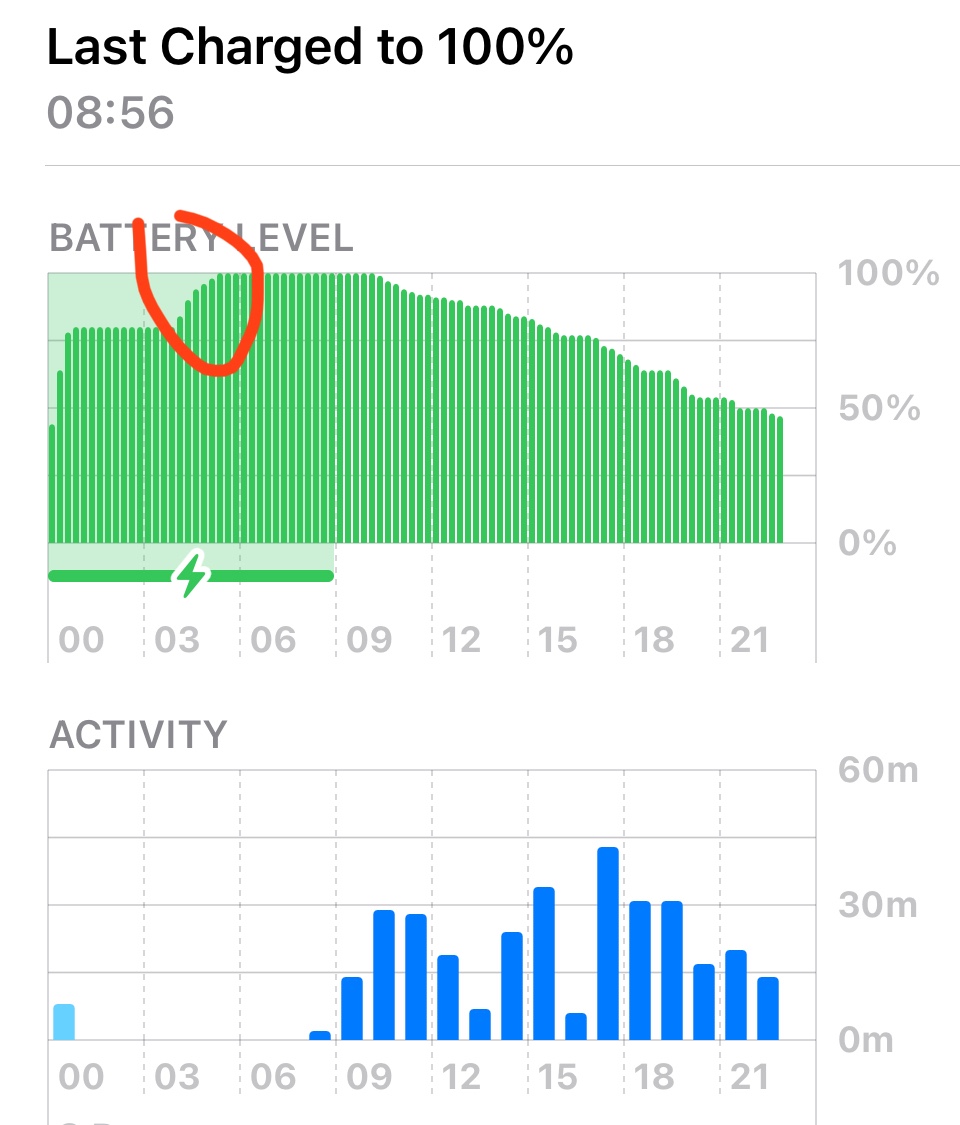Select the tallest bar in the Activity chart
The width and height of the screenshot is (960, 1125).
[x=608, y=943]
